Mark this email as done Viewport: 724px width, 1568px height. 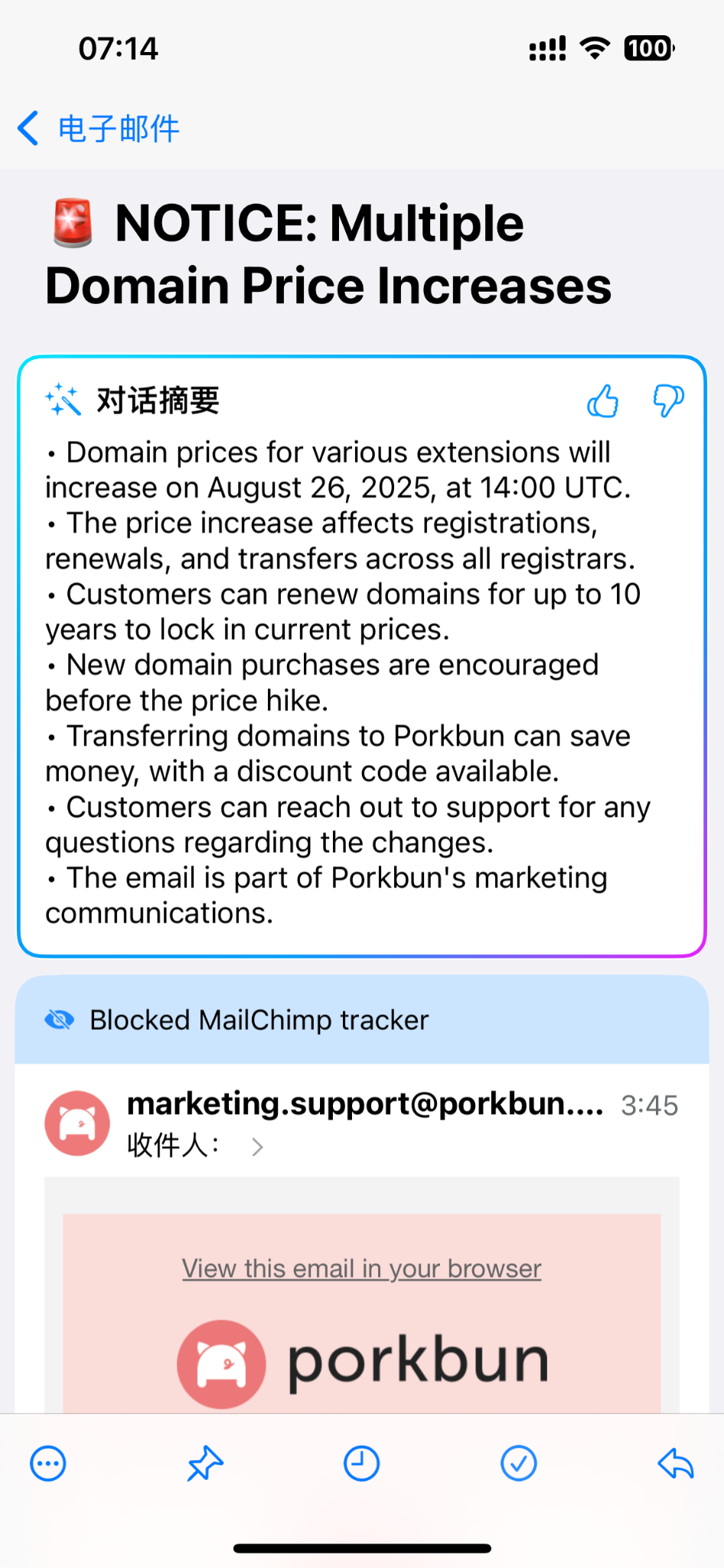(x=519, y=1464)
